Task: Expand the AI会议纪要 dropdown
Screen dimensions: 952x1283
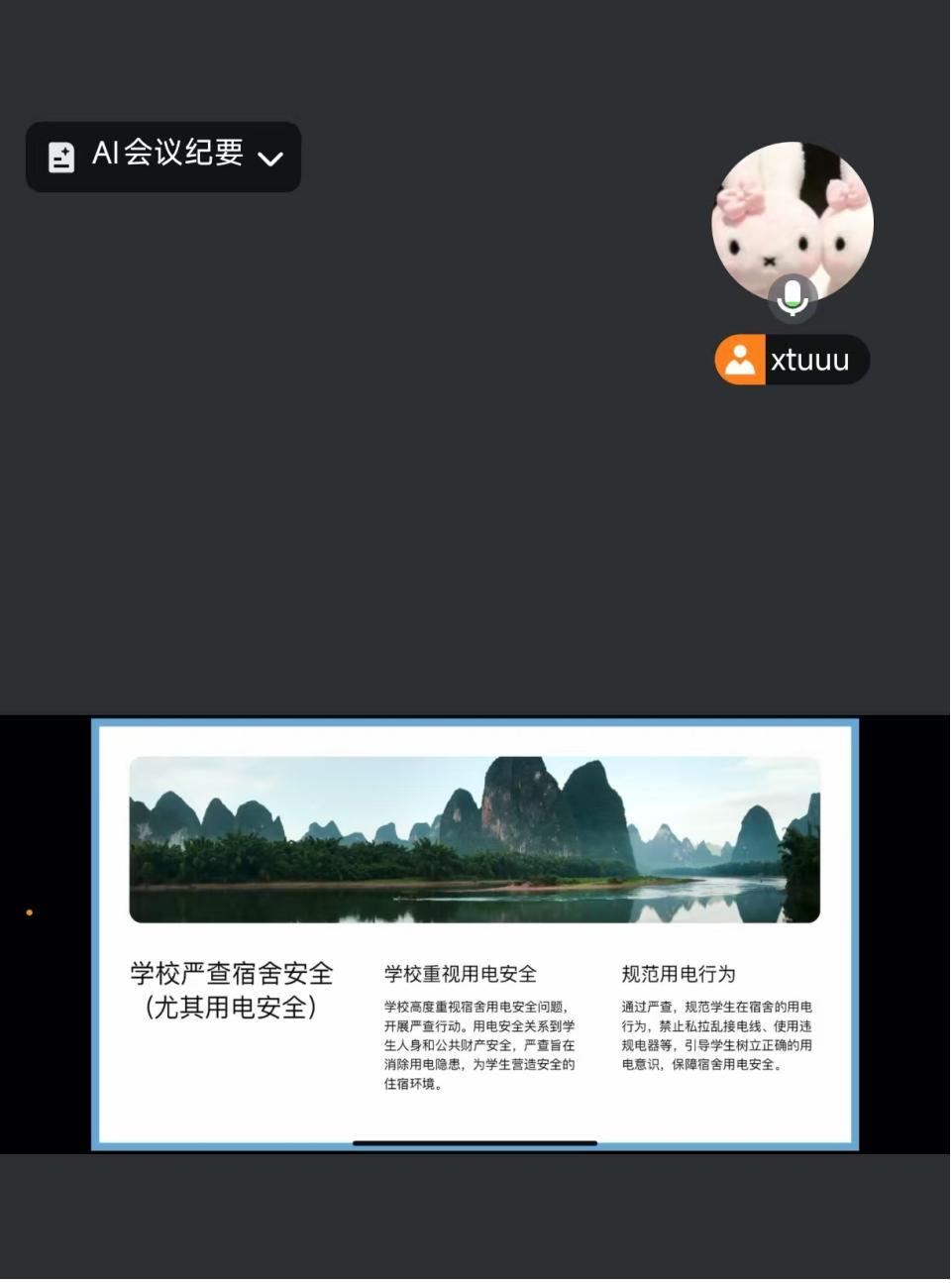Action: (x=269, y=158)
